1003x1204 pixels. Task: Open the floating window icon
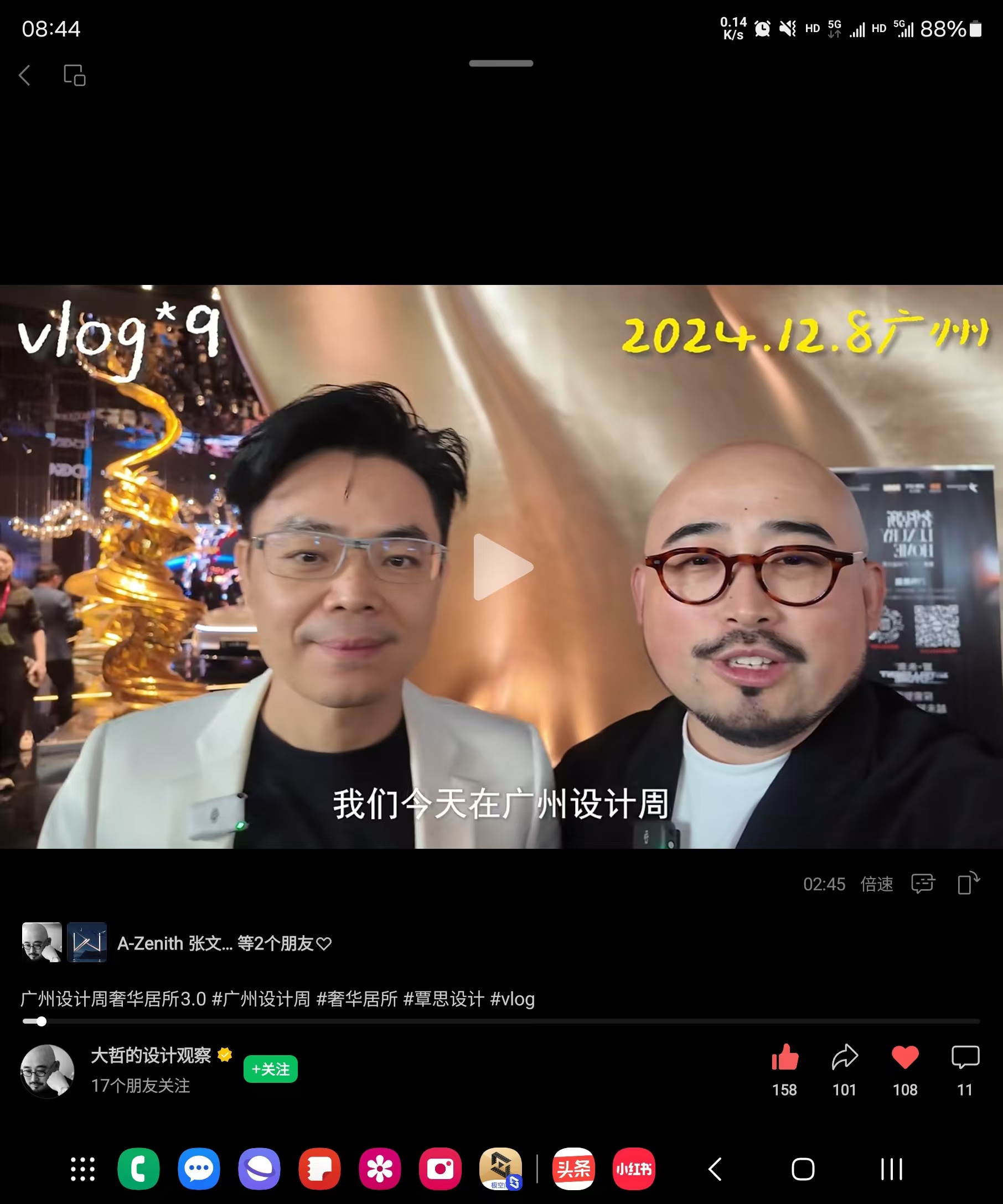coord(75,75)
